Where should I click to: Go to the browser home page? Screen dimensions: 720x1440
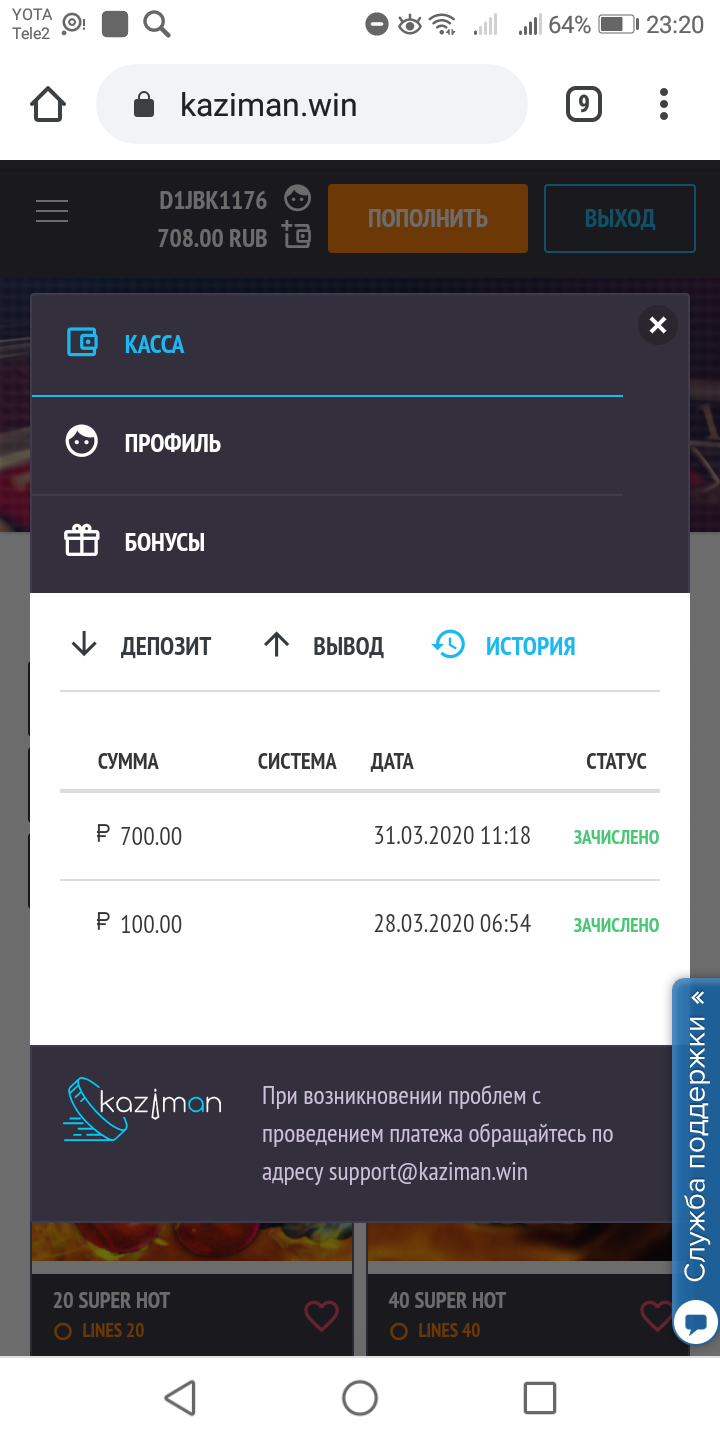(x=48, y=104)
